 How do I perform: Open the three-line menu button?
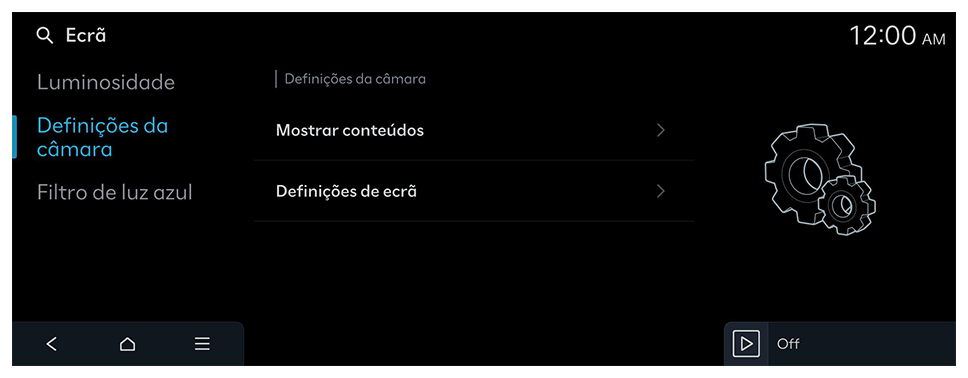click(202, 344)
